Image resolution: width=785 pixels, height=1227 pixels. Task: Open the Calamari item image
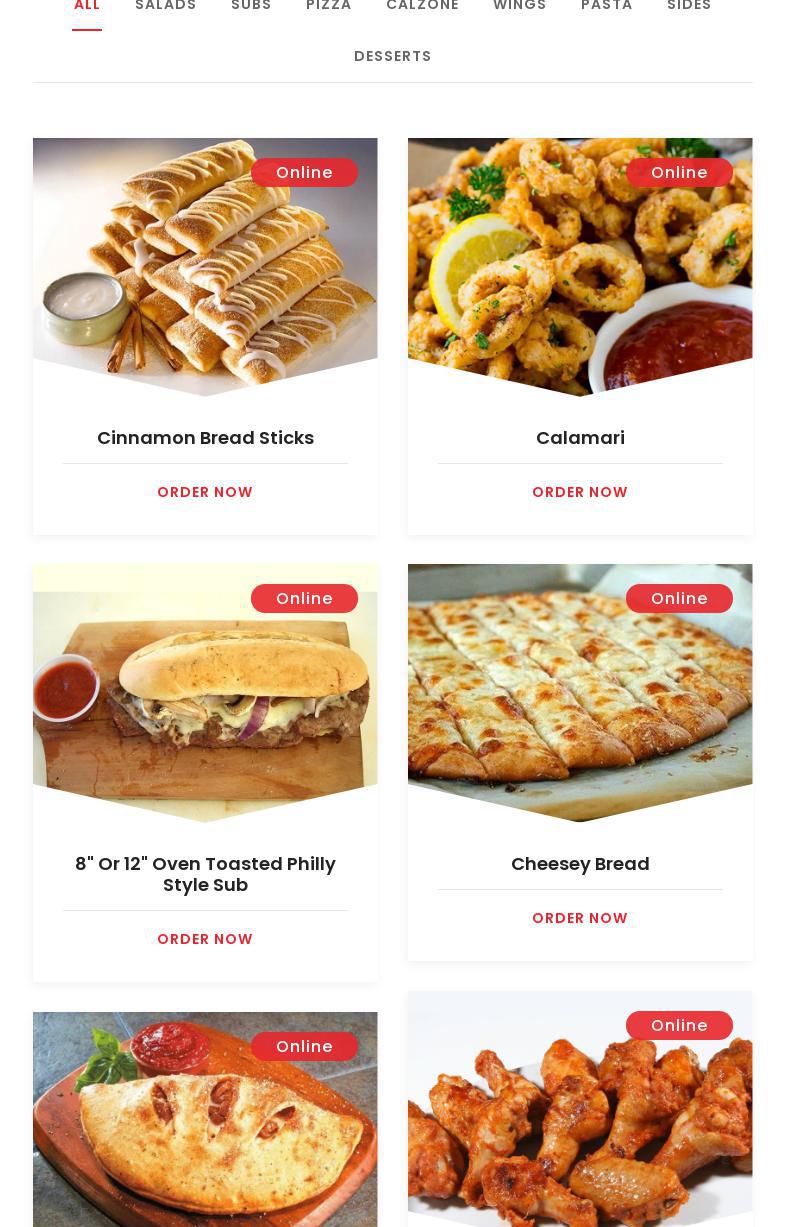580,267
